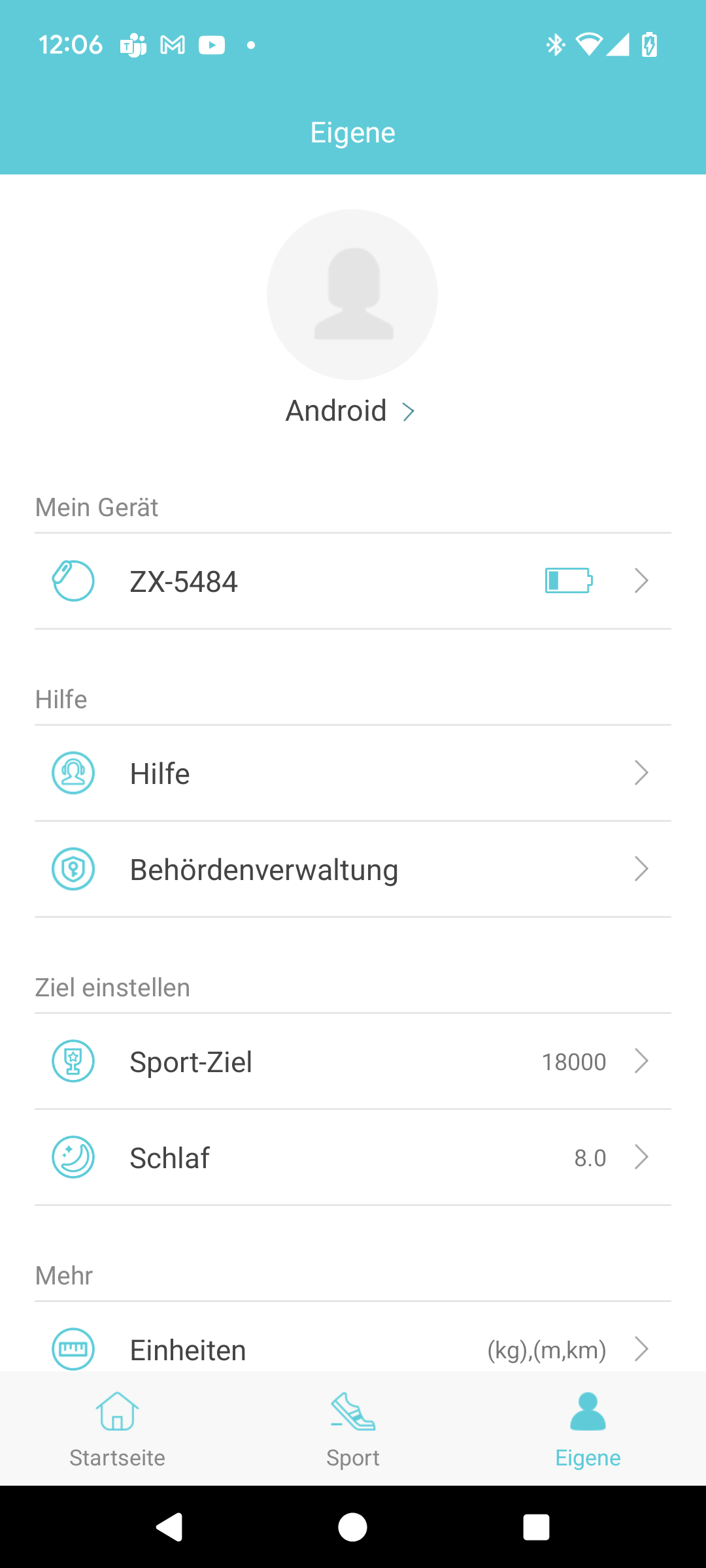Open the Schlaf goal setting
The image size is (706, 1568).
click(x=353, y=1157)
